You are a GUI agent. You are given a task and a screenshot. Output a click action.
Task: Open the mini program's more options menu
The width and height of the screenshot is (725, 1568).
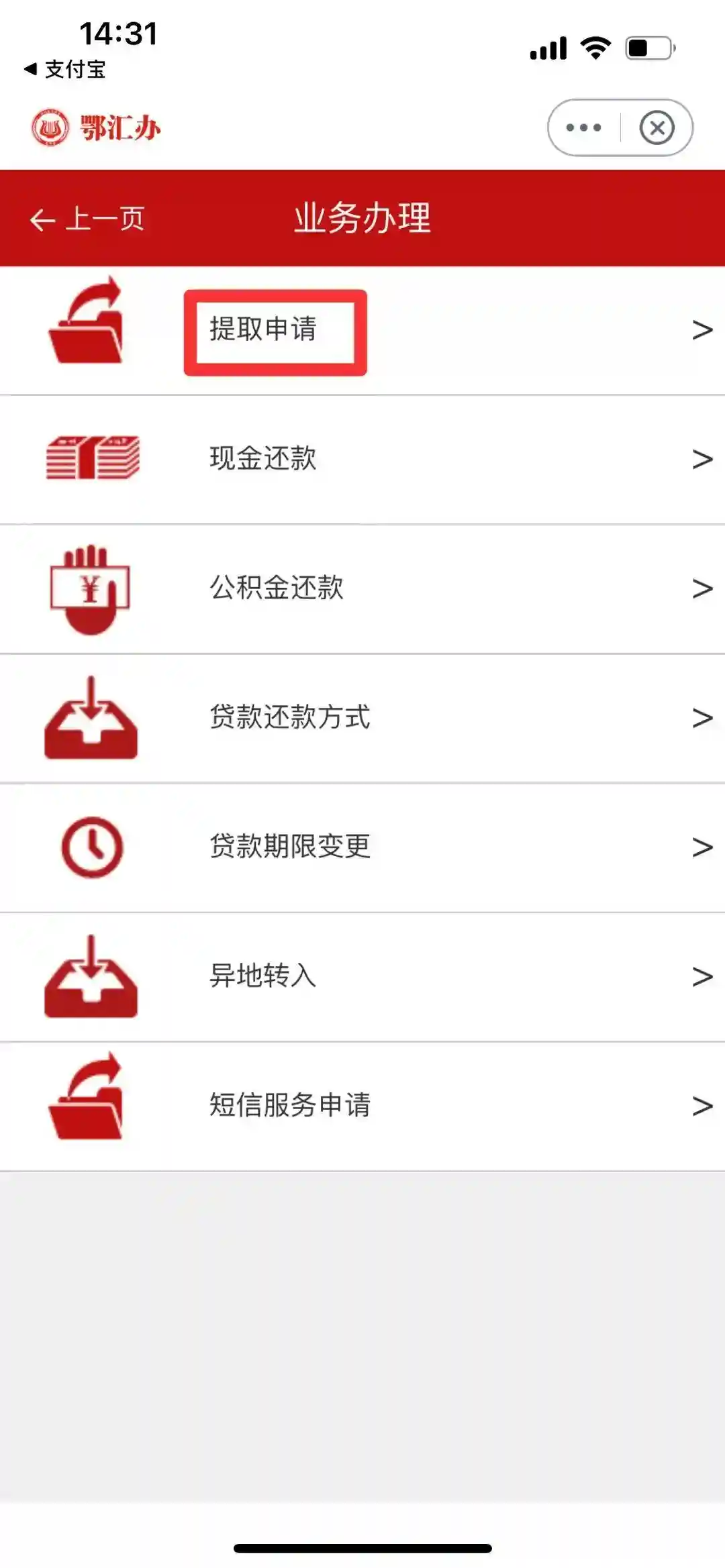point(583,127)
